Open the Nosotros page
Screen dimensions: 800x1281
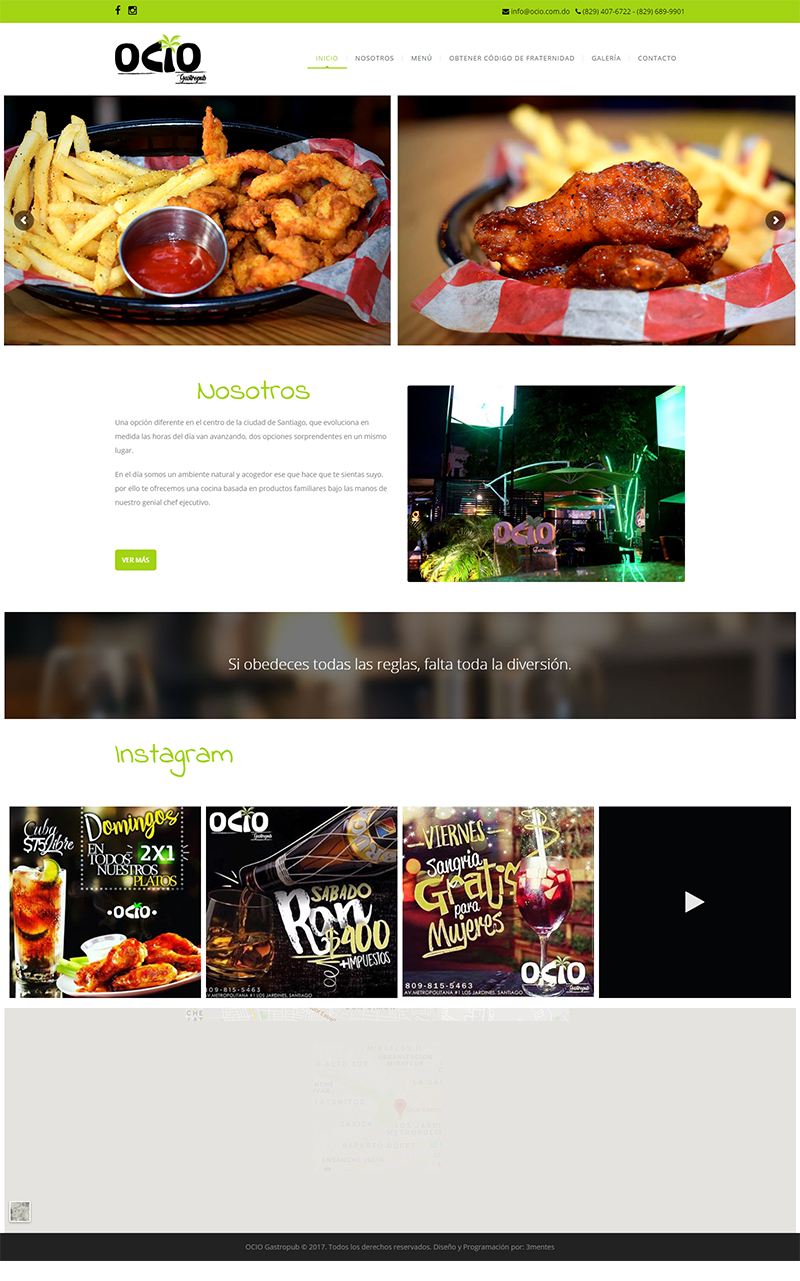click(375, 58)
